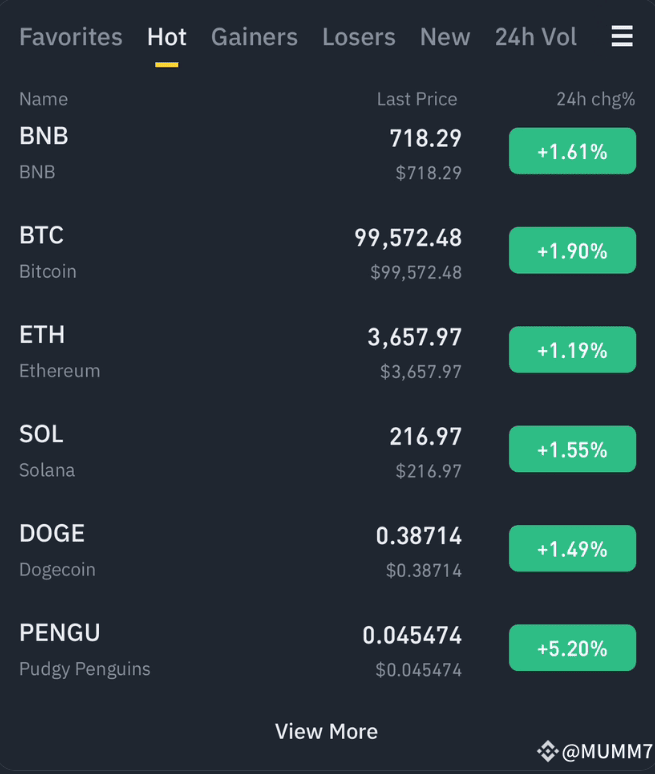Screen dimensions: 655x774
Task: Open the SOL Solana row
Action: tap(240, 450)
